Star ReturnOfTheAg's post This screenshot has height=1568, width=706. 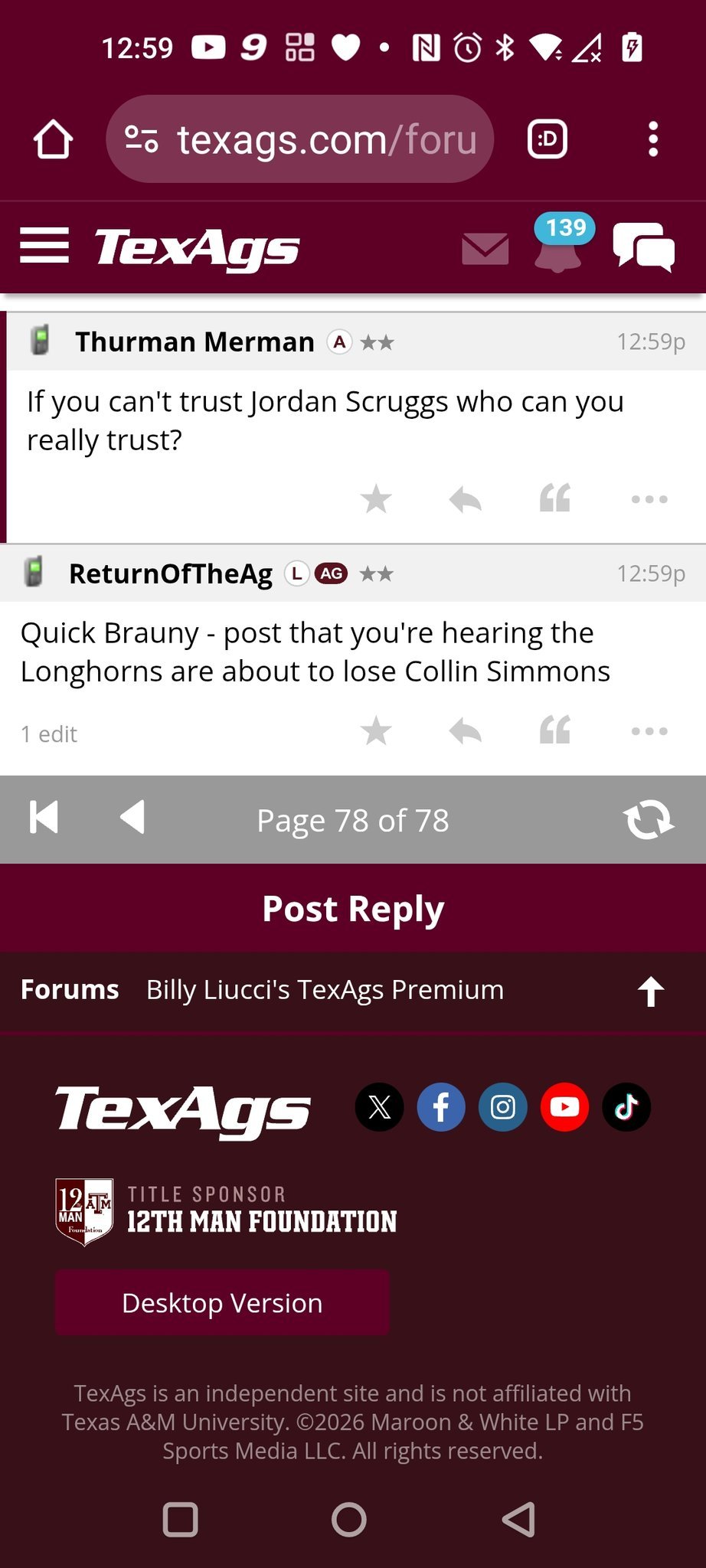point(376,731)
